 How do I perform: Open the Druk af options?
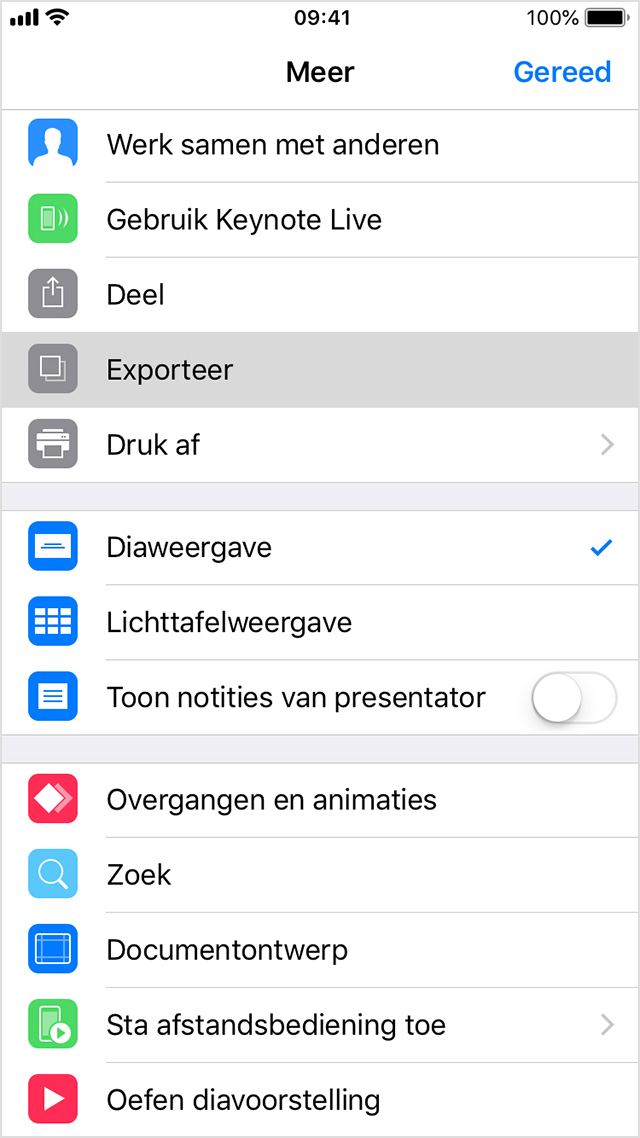[320, 445]
